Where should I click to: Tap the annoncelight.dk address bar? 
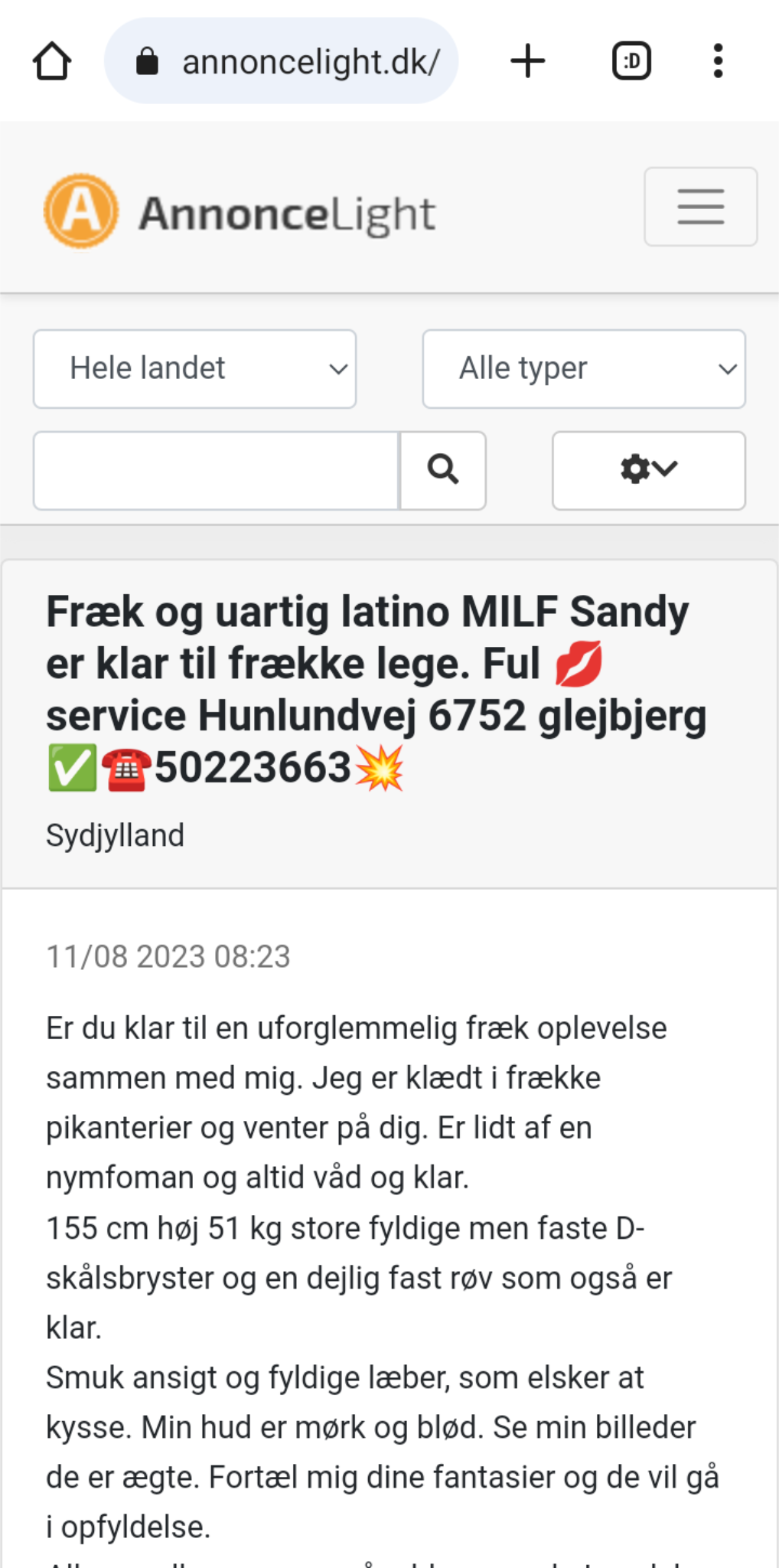[x=281, y=61]
